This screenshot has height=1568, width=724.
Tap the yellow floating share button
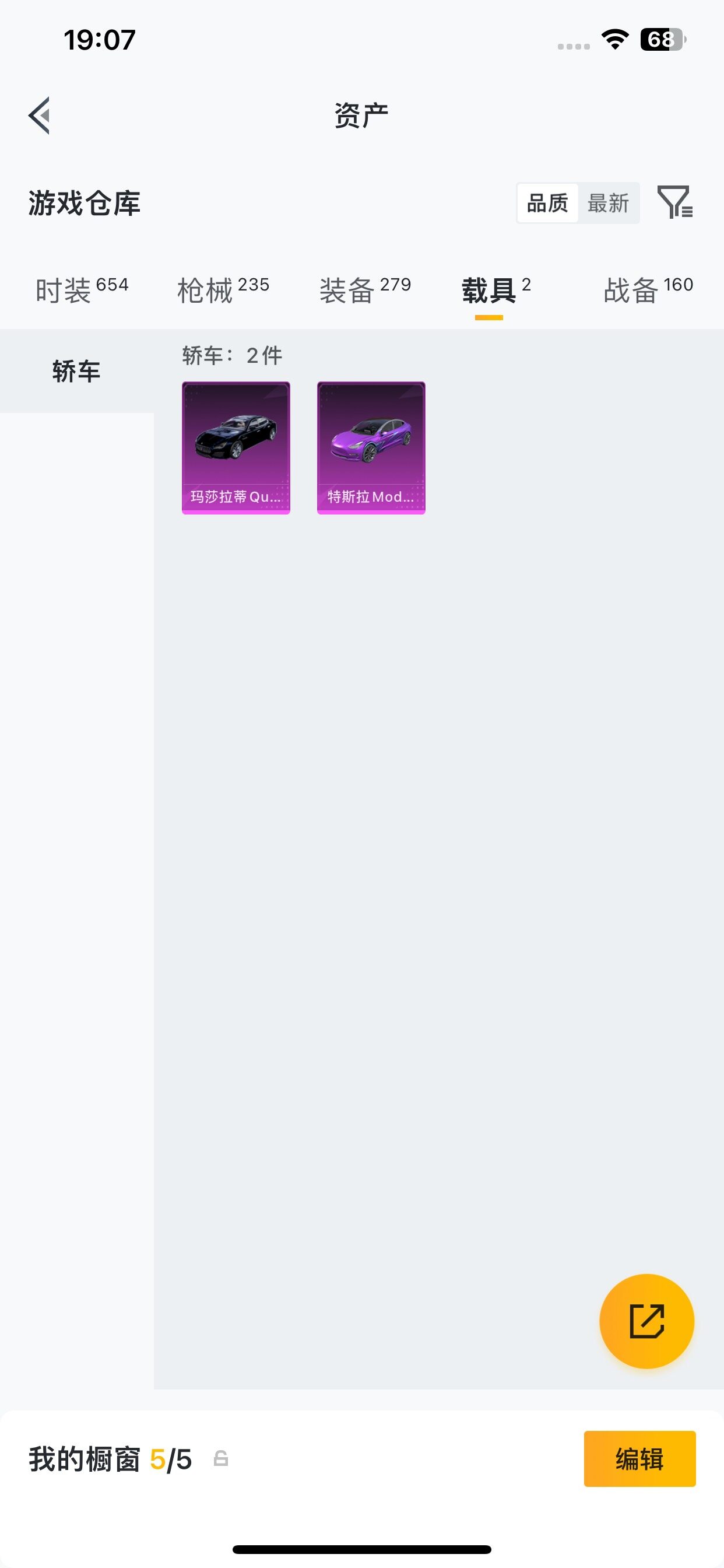click(646, 1321)
